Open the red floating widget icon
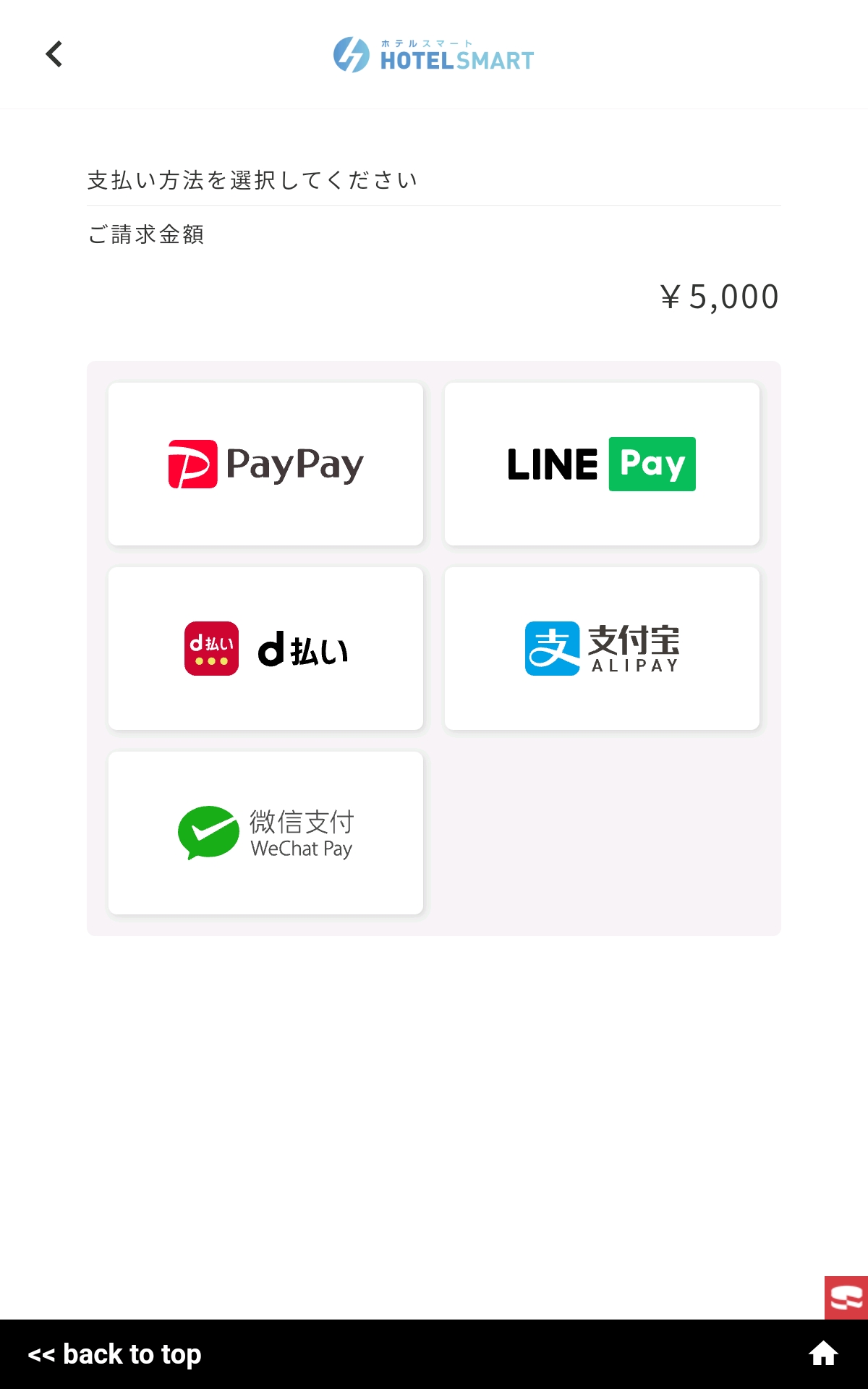Viewport: 868px width, 1389px height. 846,1298
